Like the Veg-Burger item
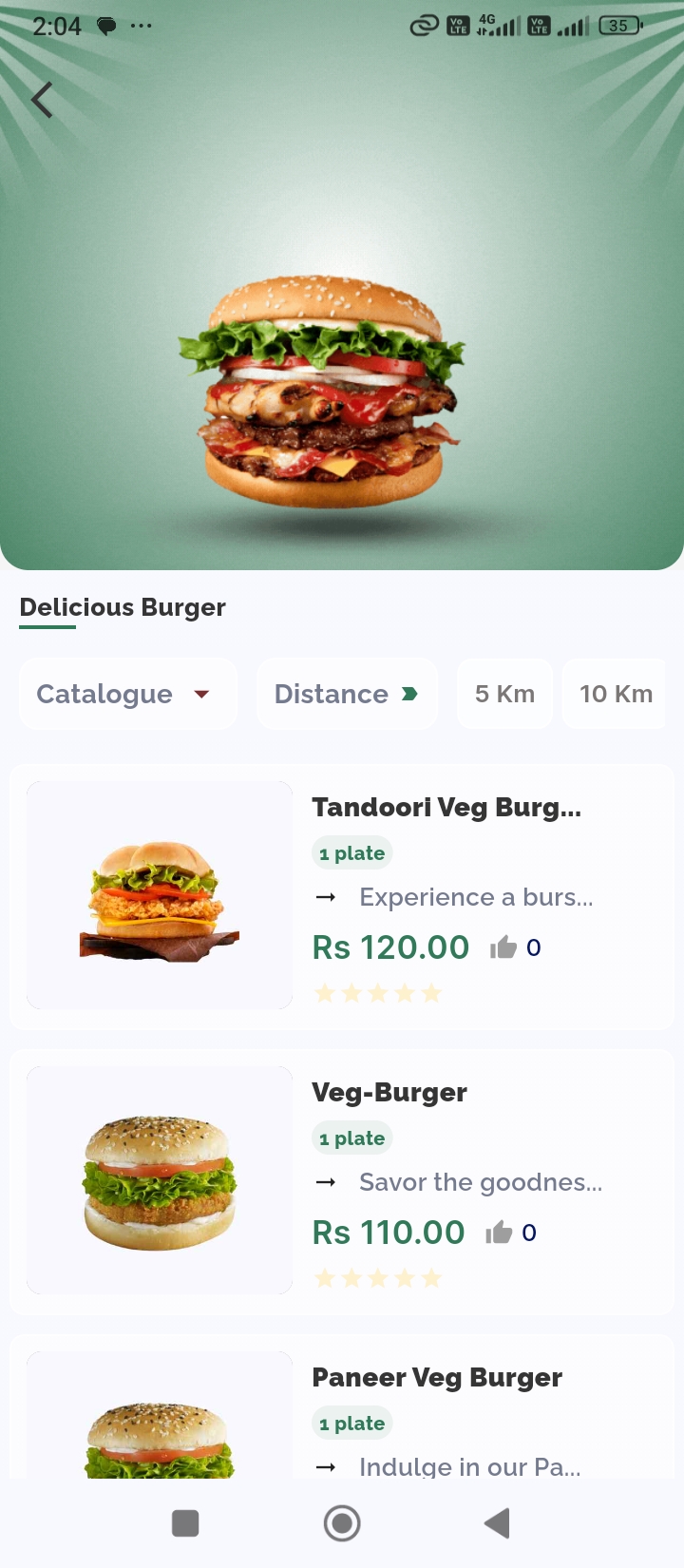This screenshot has width=684, height=1568. pos(499,1233)
